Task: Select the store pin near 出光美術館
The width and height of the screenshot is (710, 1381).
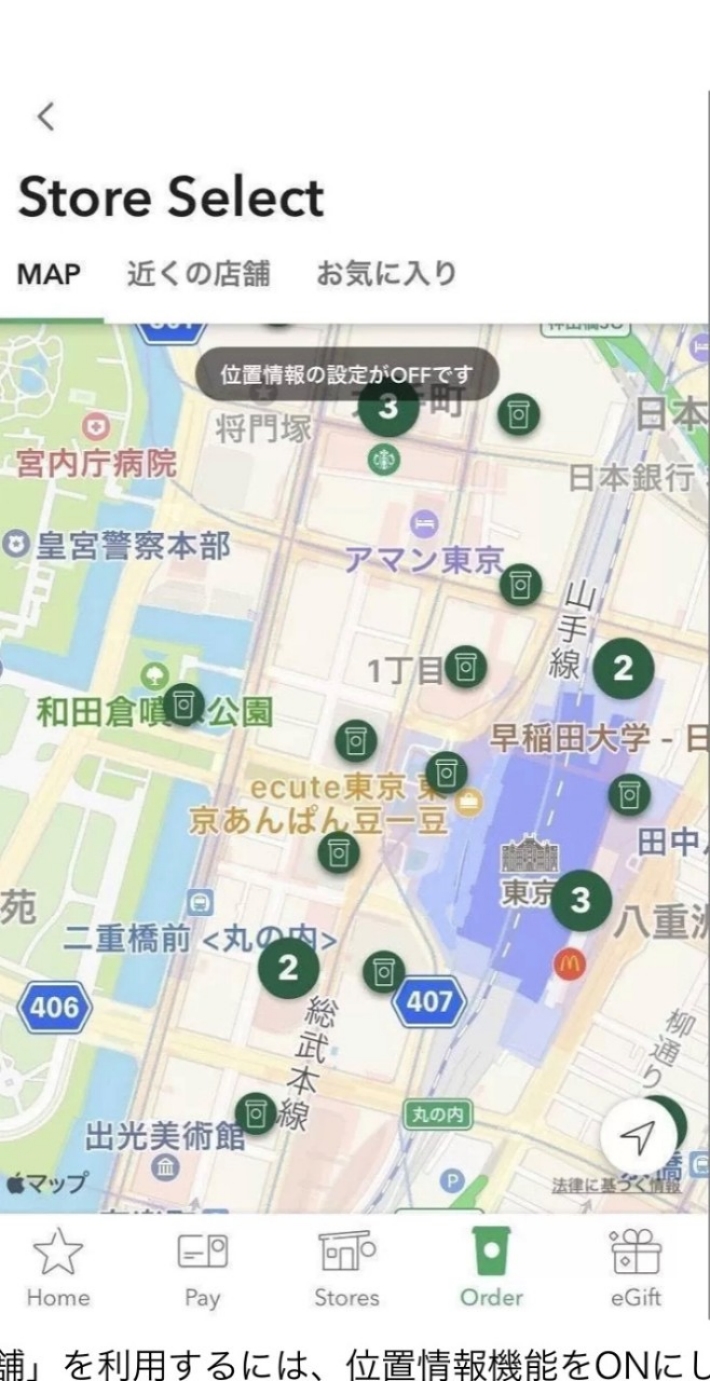Action: pyautogui.click(x=255, y=1113)
